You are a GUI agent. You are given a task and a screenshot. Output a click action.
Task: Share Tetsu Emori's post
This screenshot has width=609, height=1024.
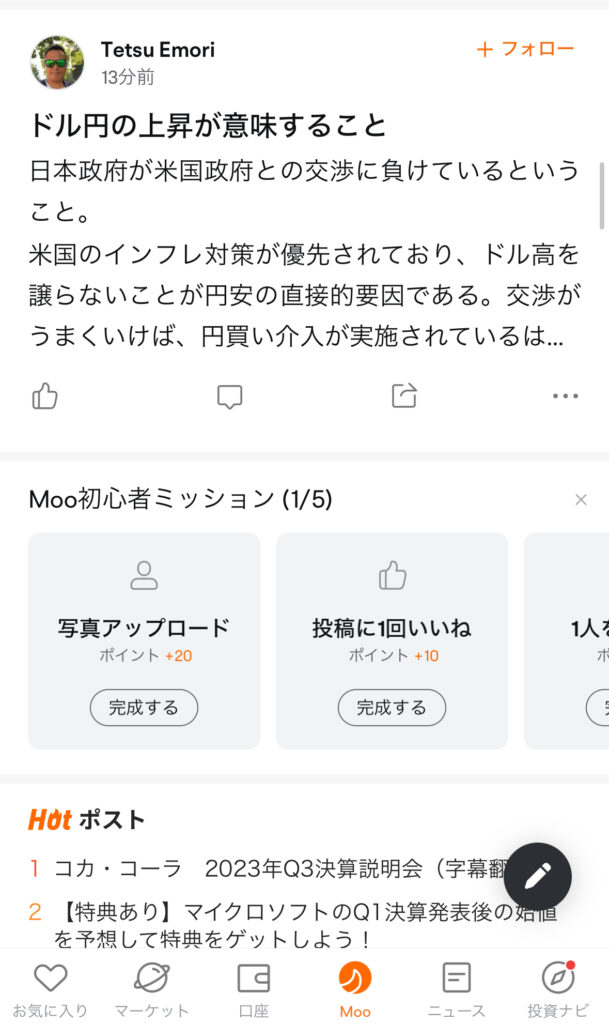click(403, 396)
